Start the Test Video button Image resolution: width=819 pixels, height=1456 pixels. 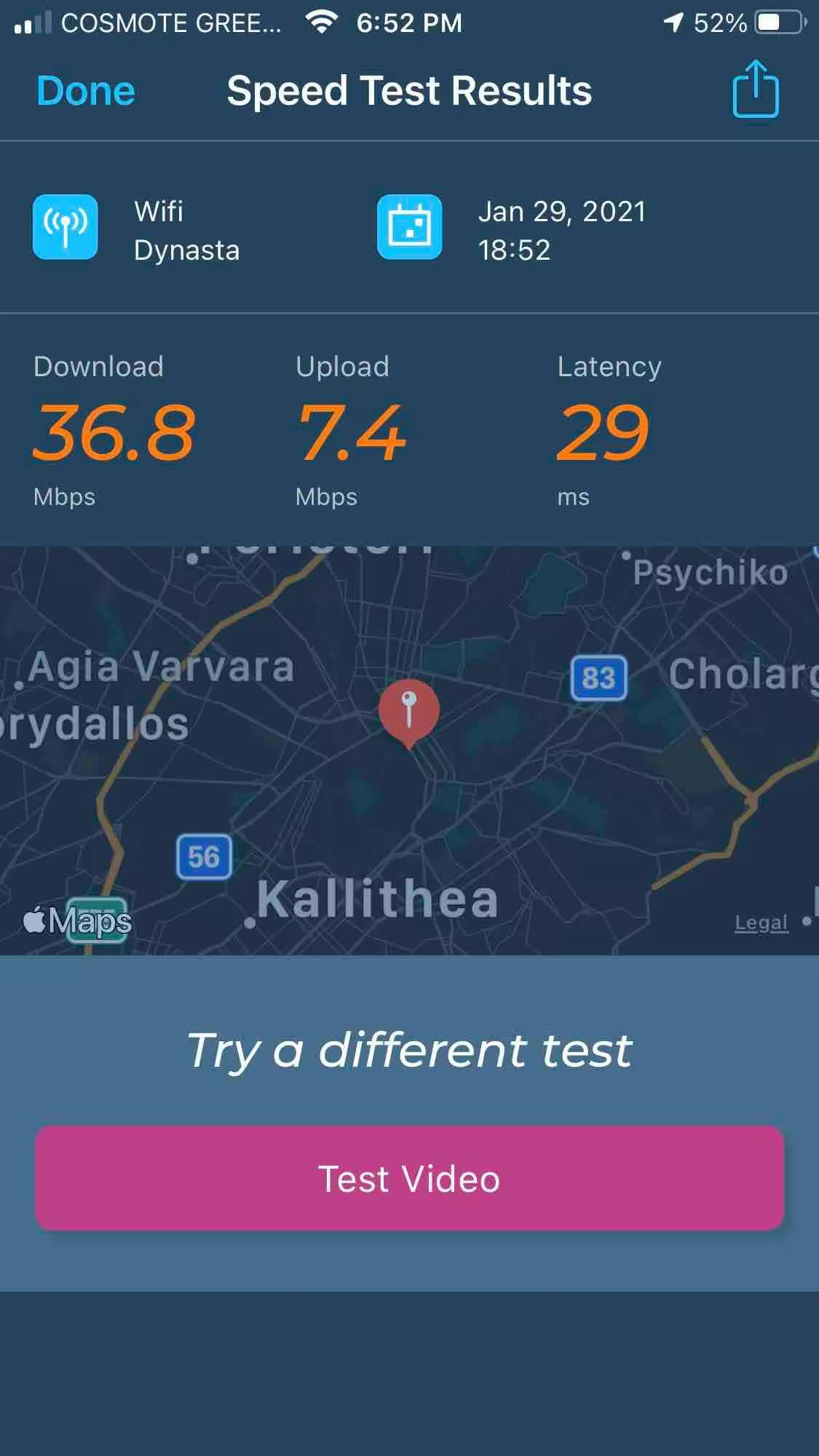click(x=409, y=1178)
